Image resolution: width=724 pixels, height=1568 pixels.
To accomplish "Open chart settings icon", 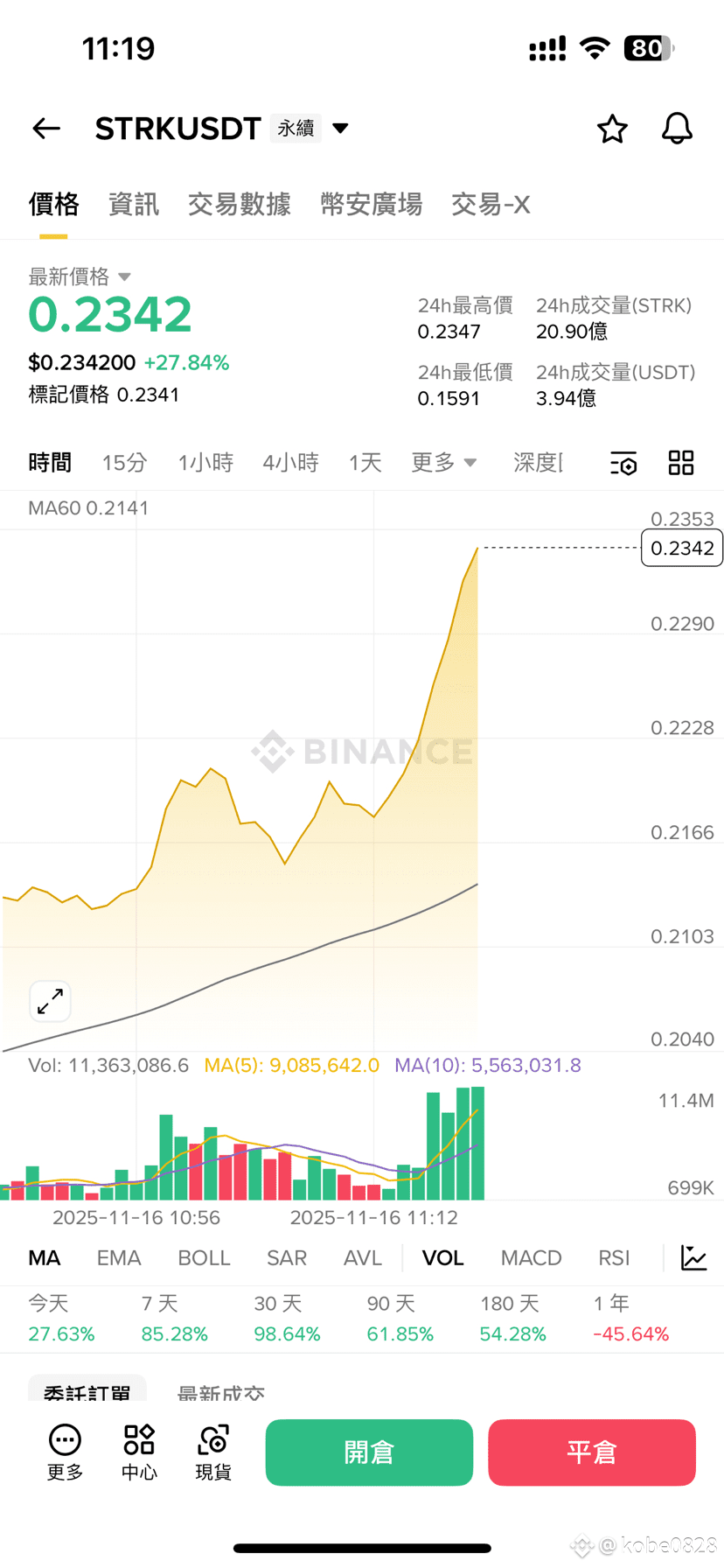I will coord(623,463).
